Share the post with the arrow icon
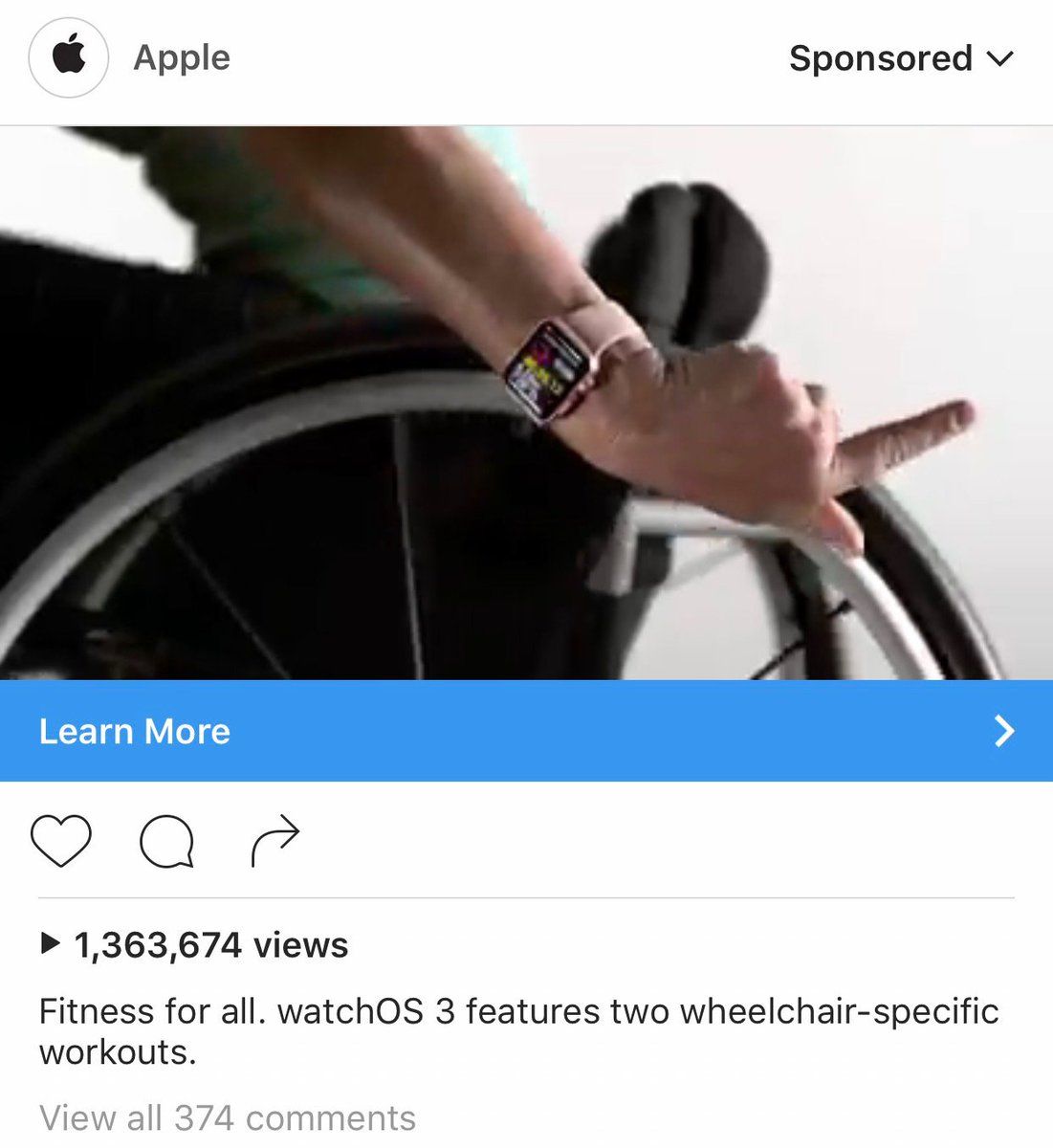Image resolution: width=1053 pixels, height=1148 pixels. (x=275, y=841)
